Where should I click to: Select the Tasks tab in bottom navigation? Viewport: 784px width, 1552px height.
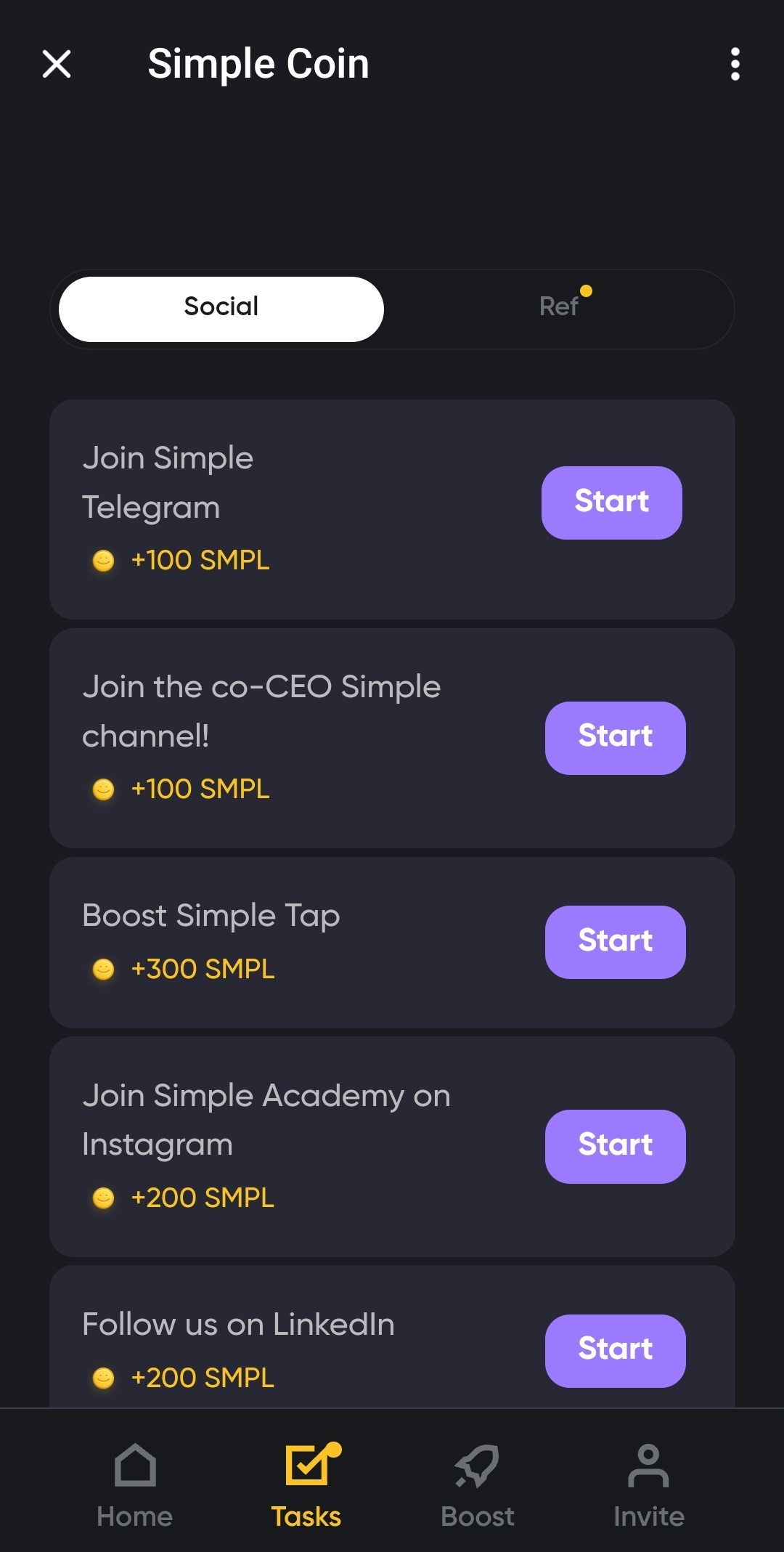[306, 1486]
